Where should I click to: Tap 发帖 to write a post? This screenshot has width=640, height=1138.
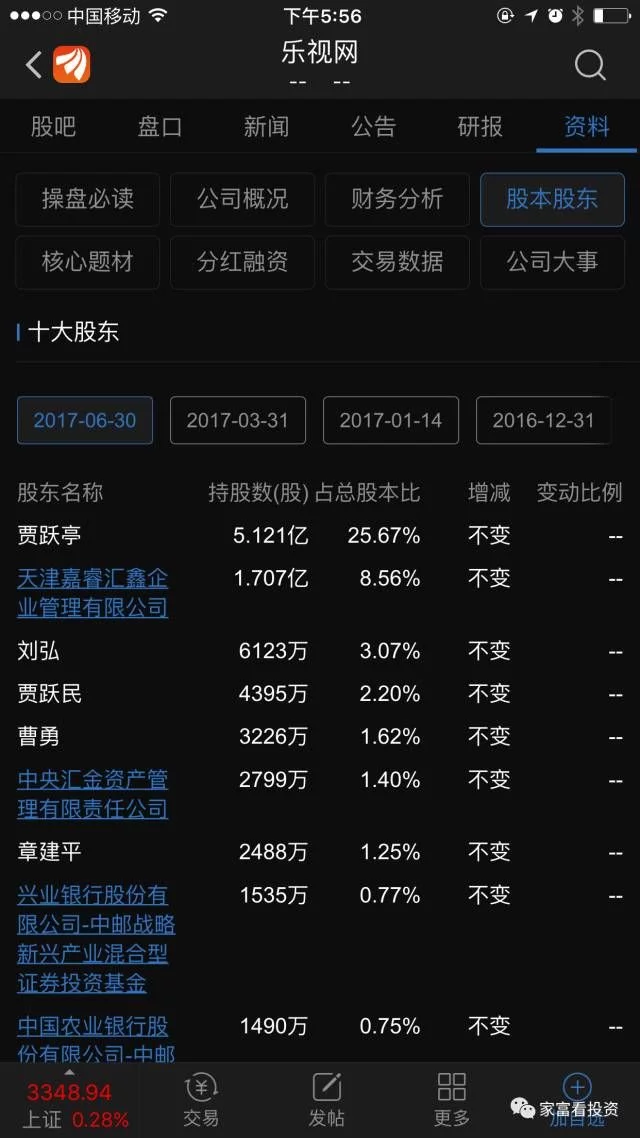pyautogui.click(x=327, y=1101)
